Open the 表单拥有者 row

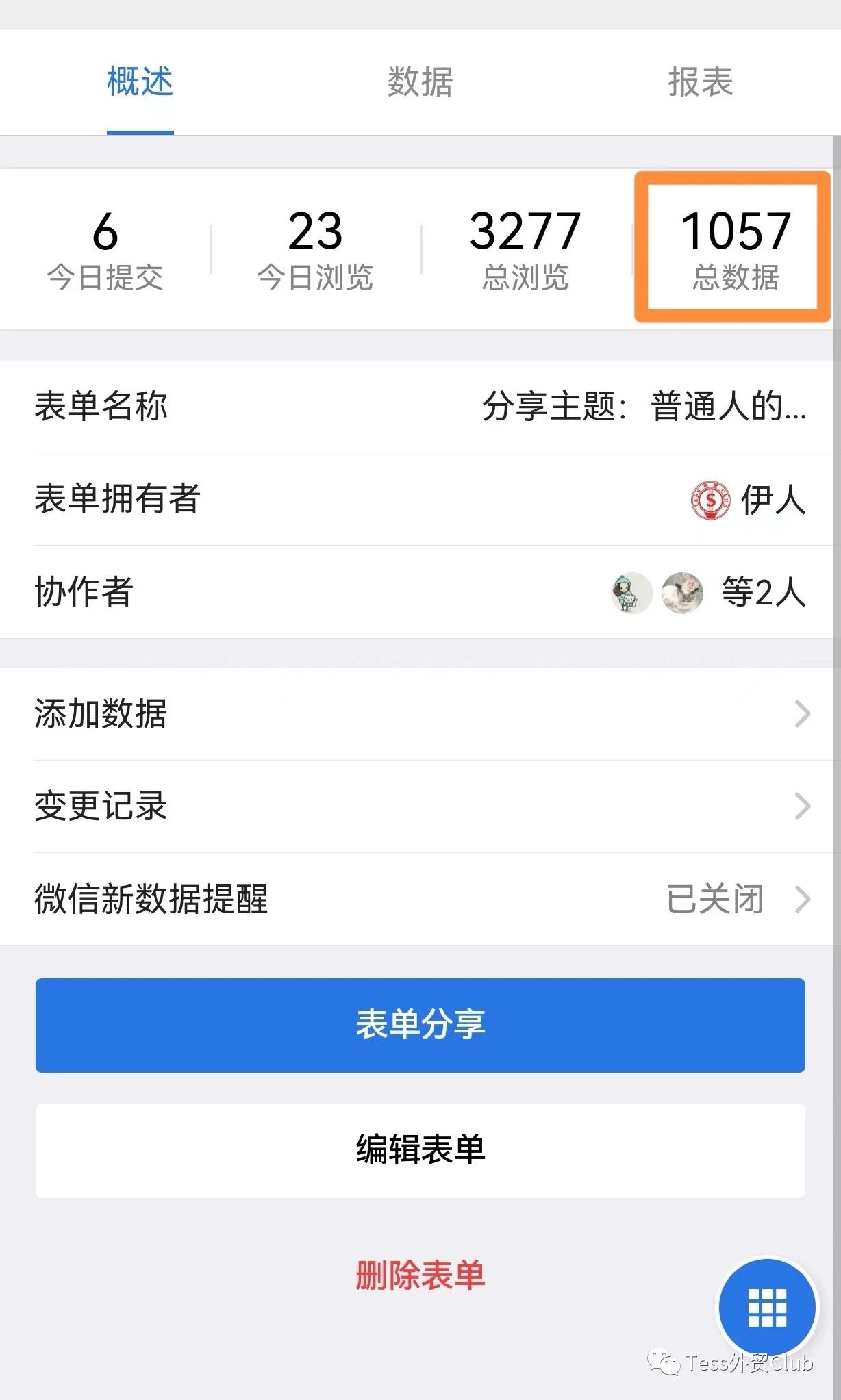pos(420,499)
